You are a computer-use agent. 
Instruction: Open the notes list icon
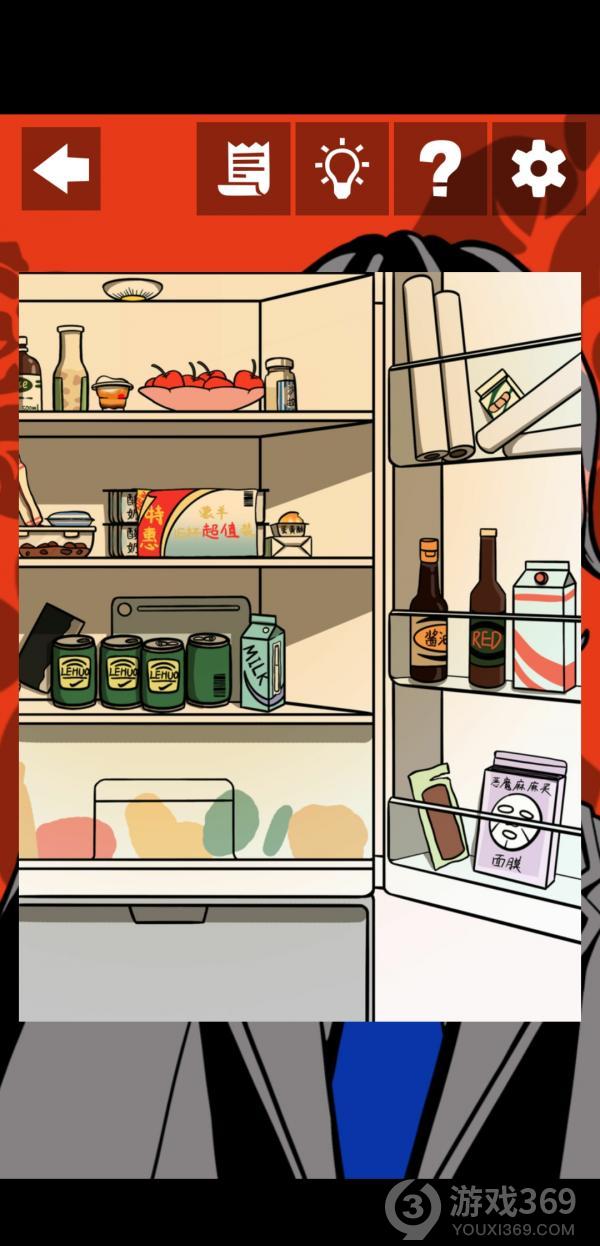pyautogui.click(x=243, y=169)
